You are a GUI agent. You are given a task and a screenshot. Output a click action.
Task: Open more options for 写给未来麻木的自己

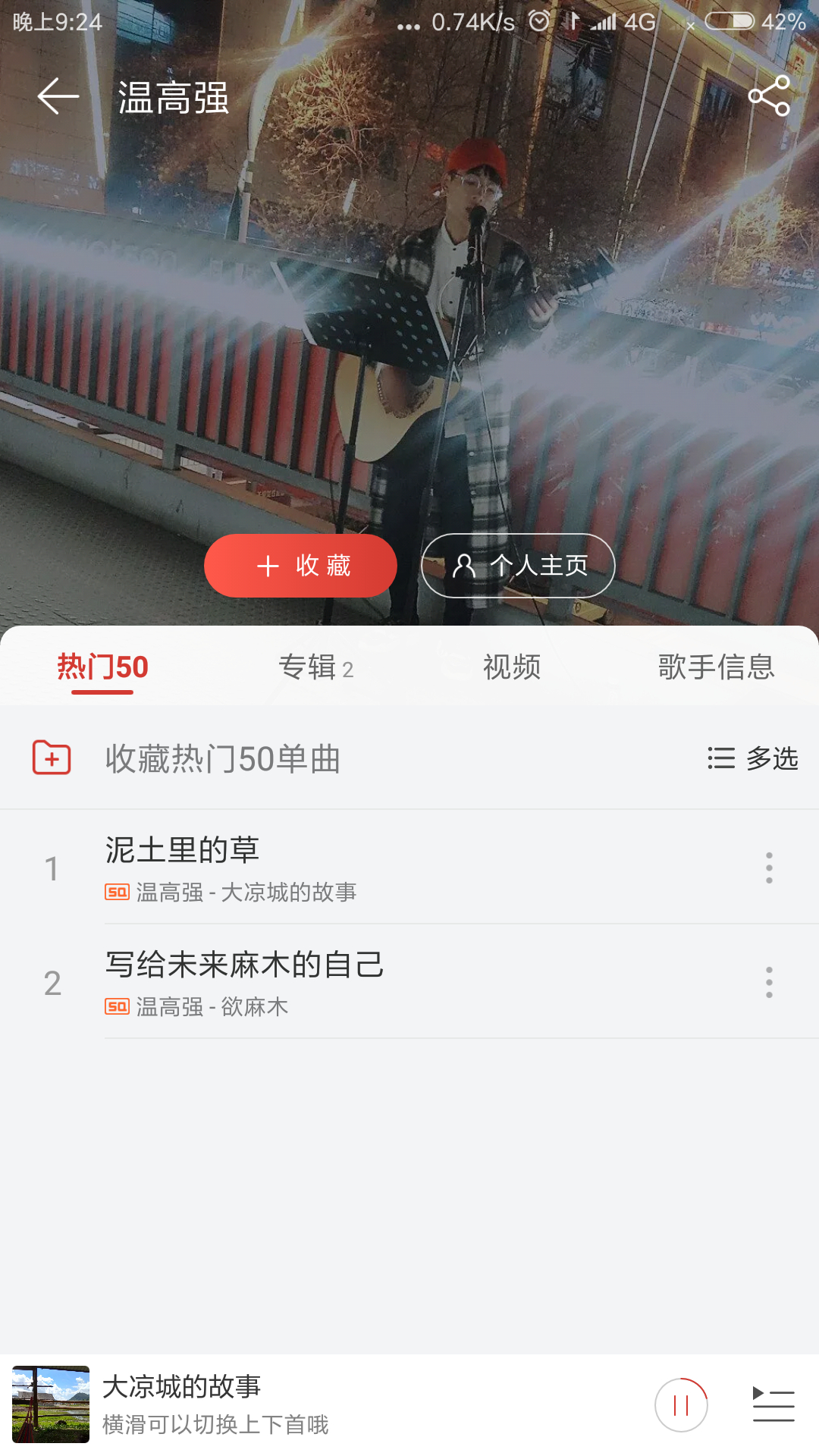tap(769, 982)
